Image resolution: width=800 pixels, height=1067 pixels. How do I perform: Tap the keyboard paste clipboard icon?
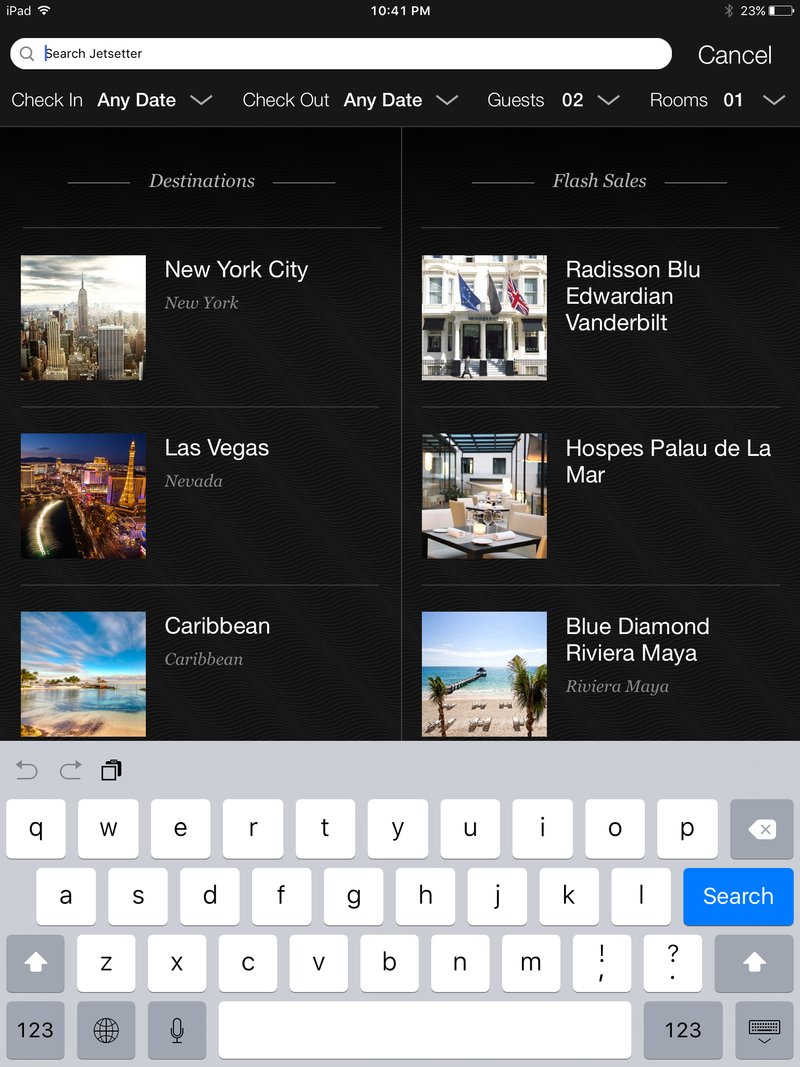(x=111, y=770)
